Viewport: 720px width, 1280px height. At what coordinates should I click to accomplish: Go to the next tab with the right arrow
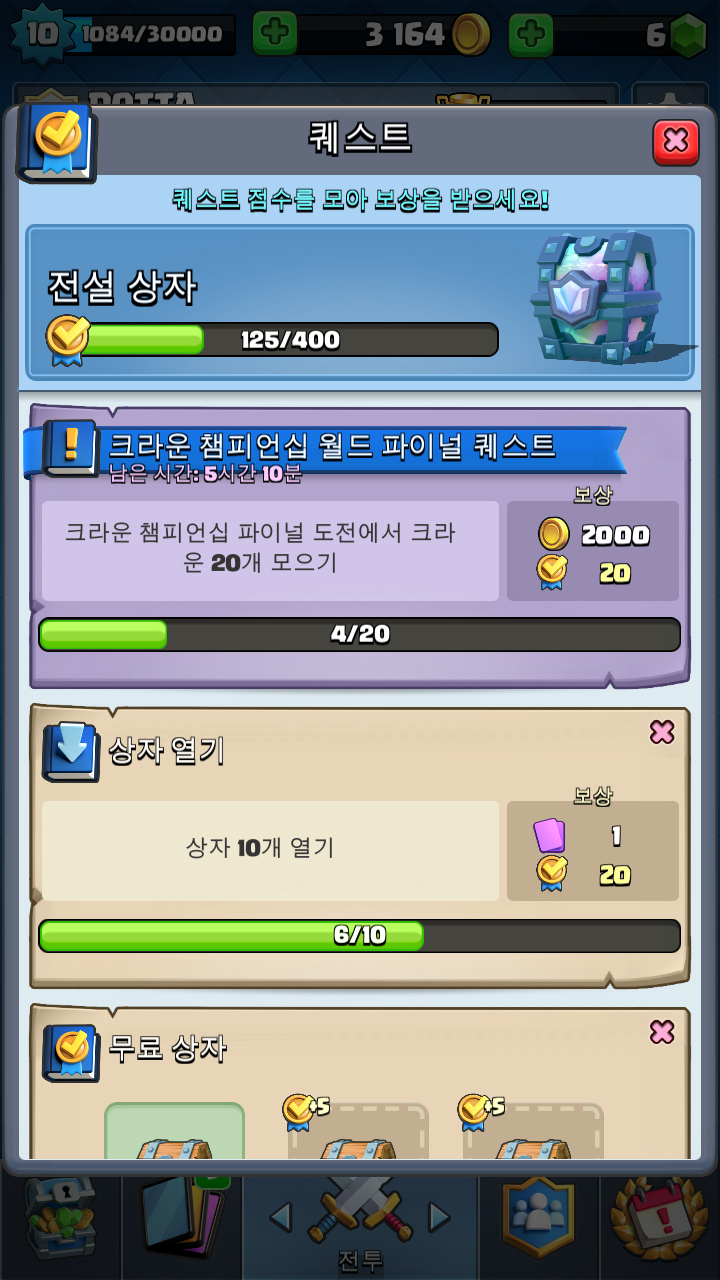coord(439,1216)
